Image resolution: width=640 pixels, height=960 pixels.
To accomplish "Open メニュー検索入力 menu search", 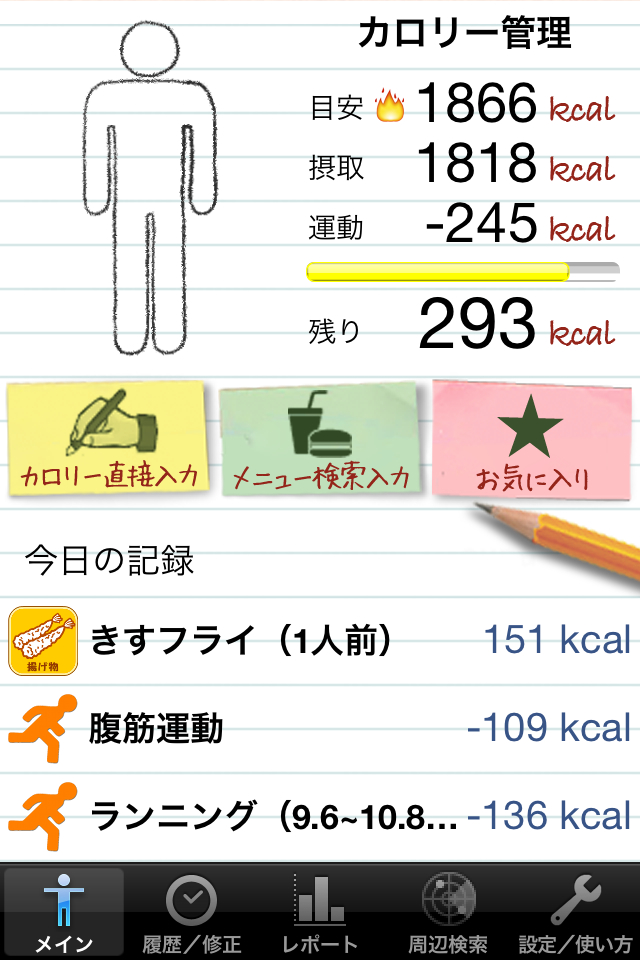I will (x=320, y=440).
